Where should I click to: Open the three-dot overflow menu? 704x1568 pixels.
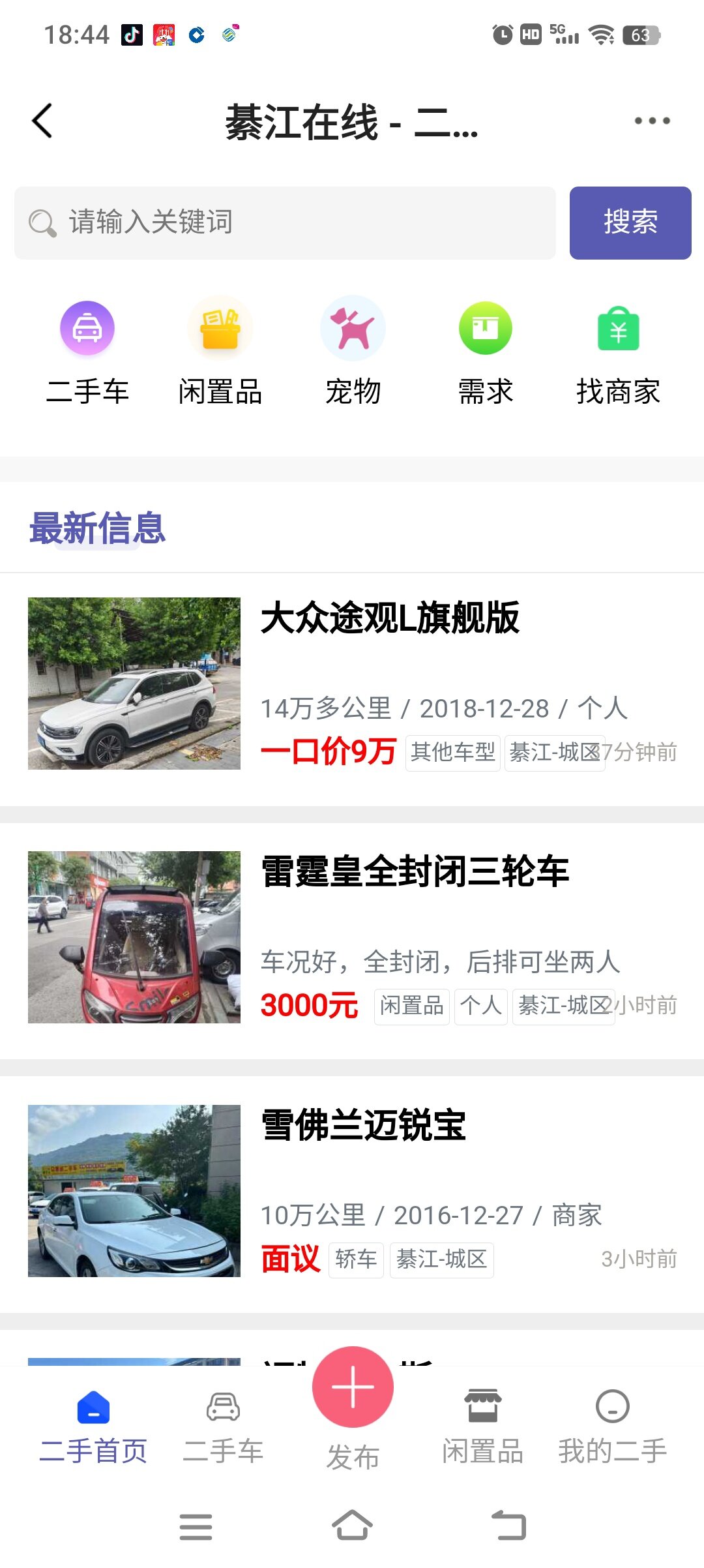pyautogui.click(x=652, y=121)
